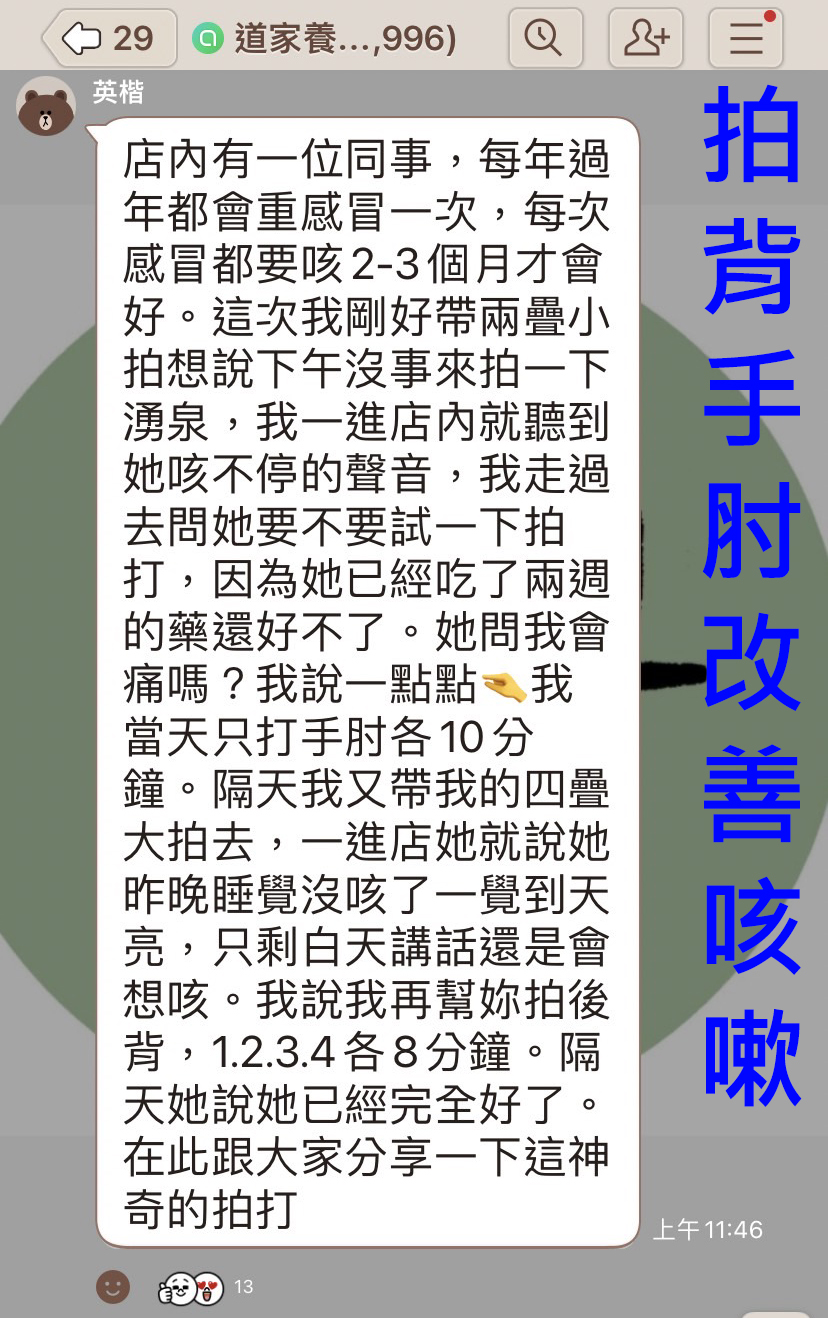This screenshot has height=1318, width=828.
Task: Go back to the chat list
Action: [108, 39]
